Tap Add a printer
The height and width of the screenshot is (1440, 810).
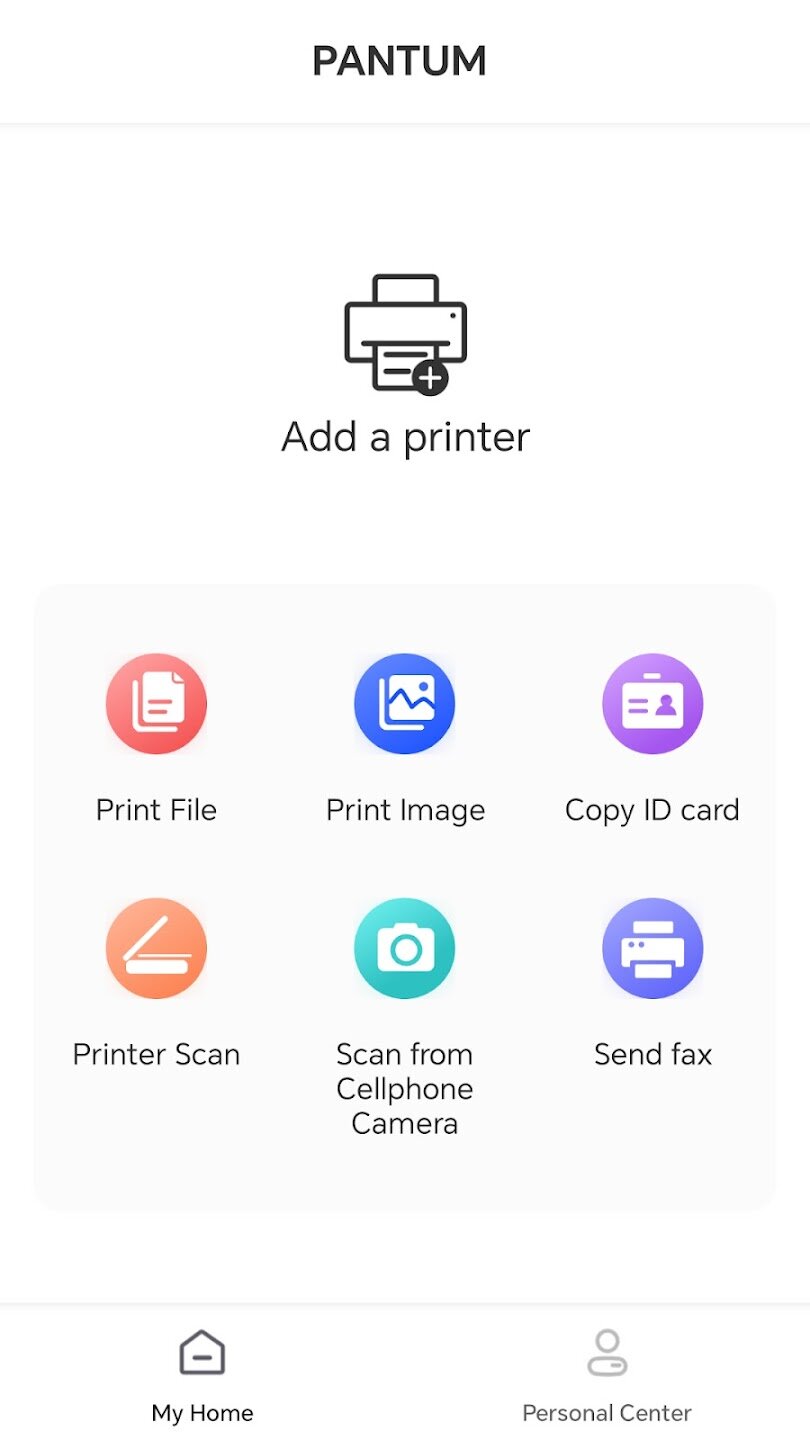click(x=405, y=366)
